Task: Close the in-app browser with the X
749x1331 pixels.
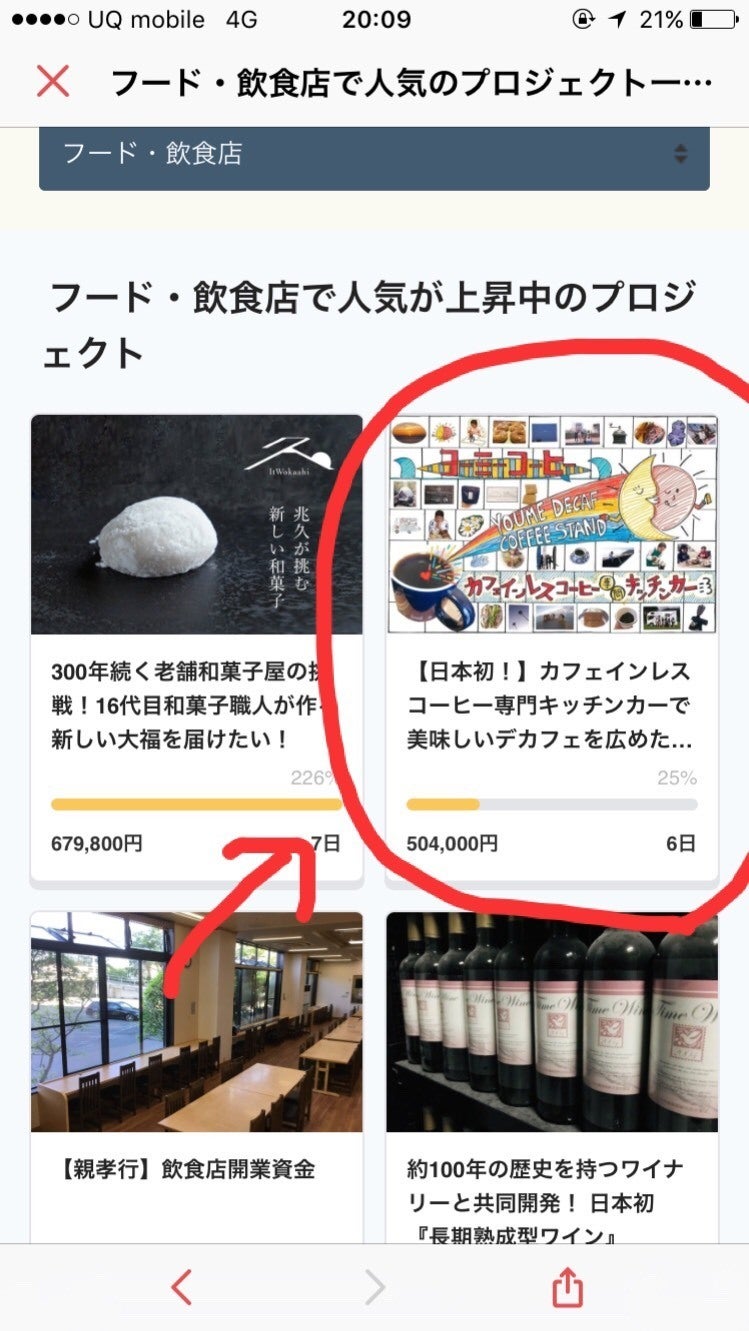Action: coord(53,82)
